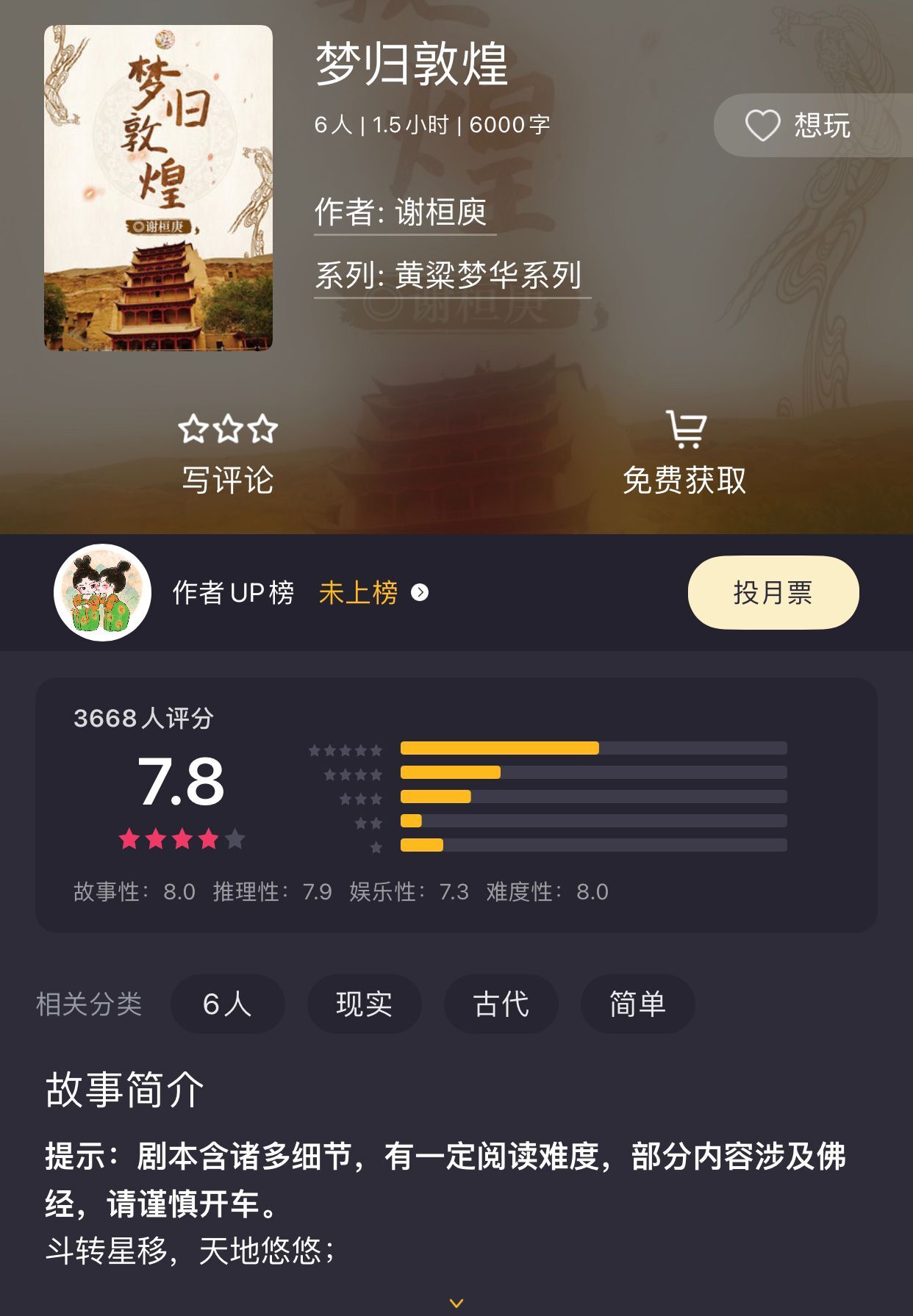
Task: Expand the 故事简介 story description
Action: tap(456, 1303)
